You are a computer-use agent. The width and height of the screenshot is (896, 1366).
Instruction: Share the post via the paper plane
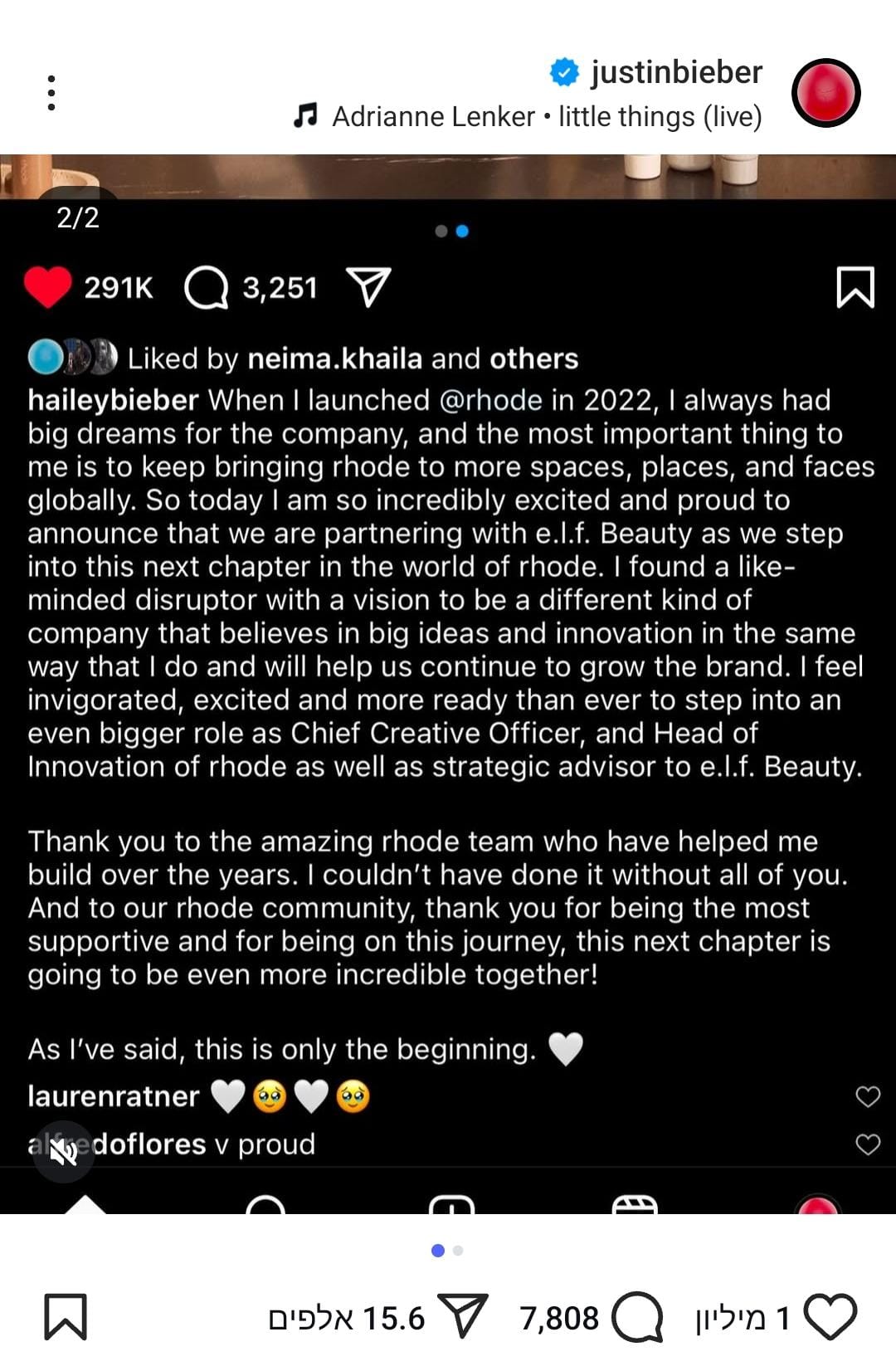463,1317
